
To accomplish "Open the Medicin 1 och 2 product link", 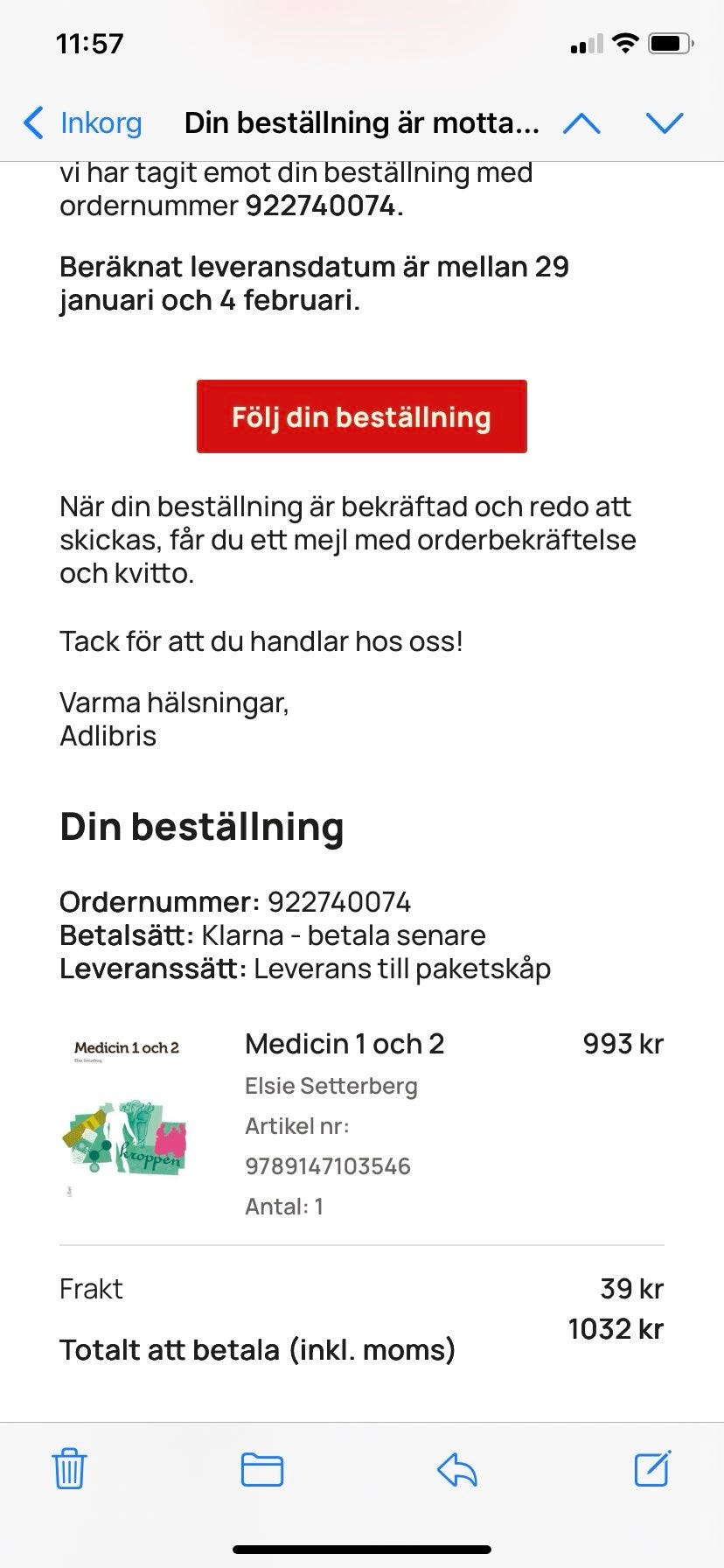I will (345, 1043).
